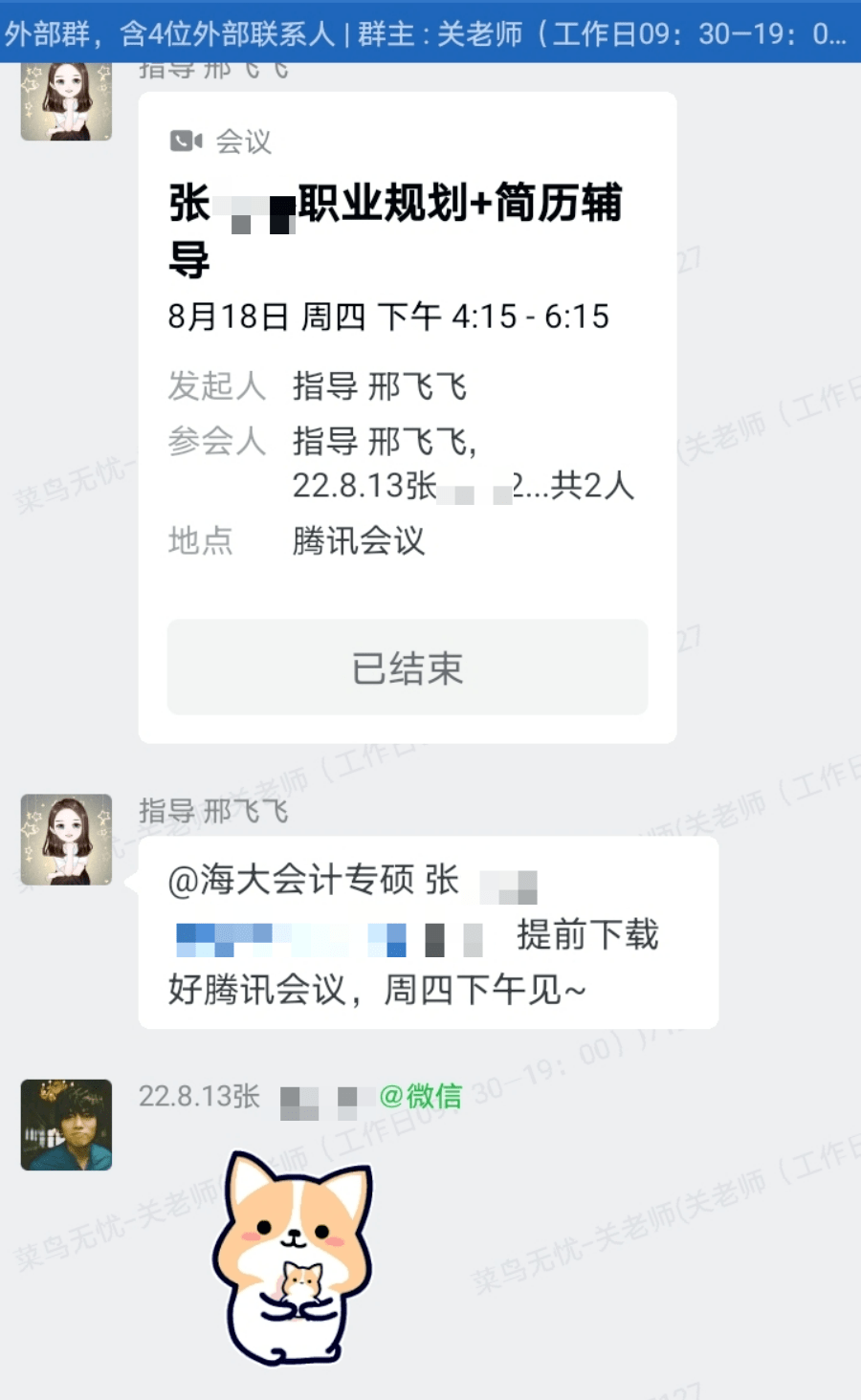Open 邢飞飞's avatar beside the @海大会计专硕 message
Screen dimensions: 861x1400
[x=66, y=839]
